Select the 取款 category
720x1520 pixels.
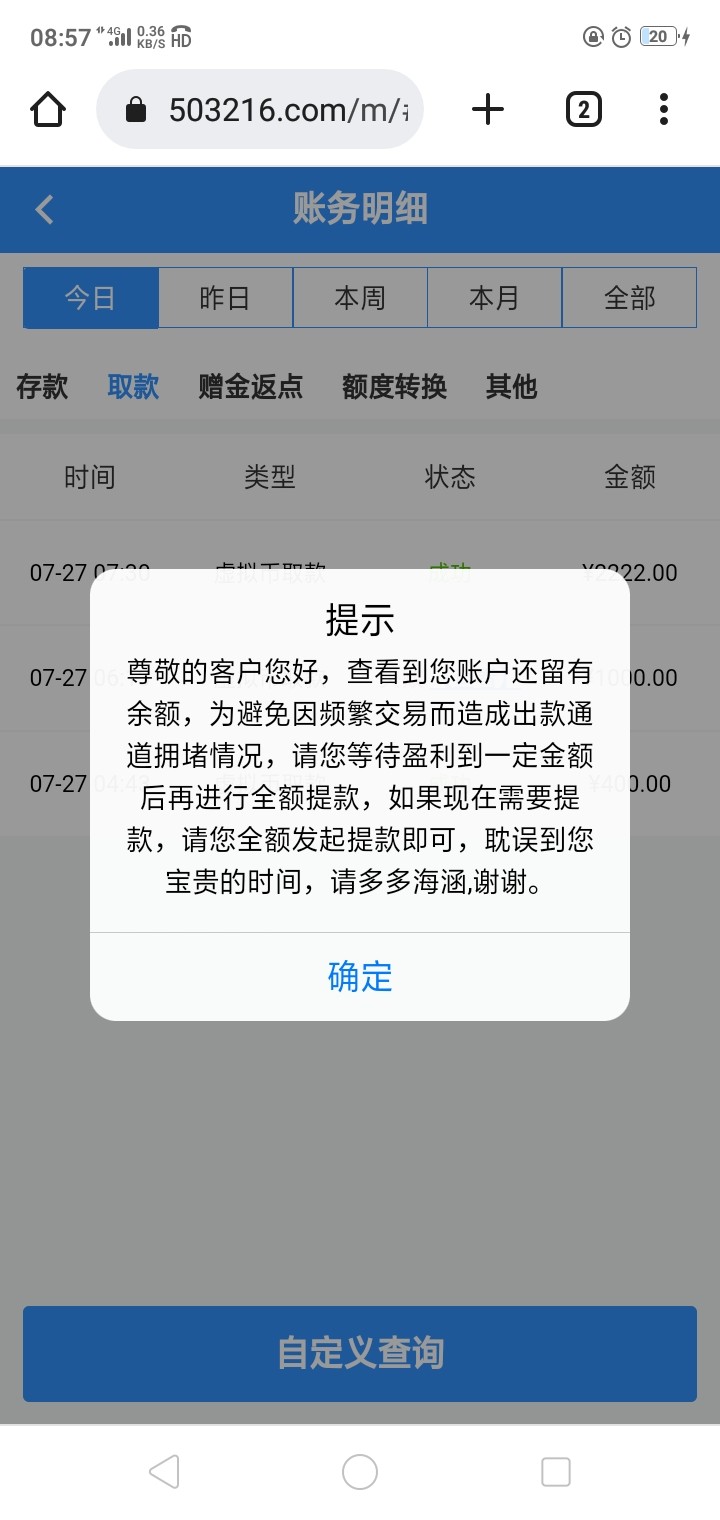133,386
